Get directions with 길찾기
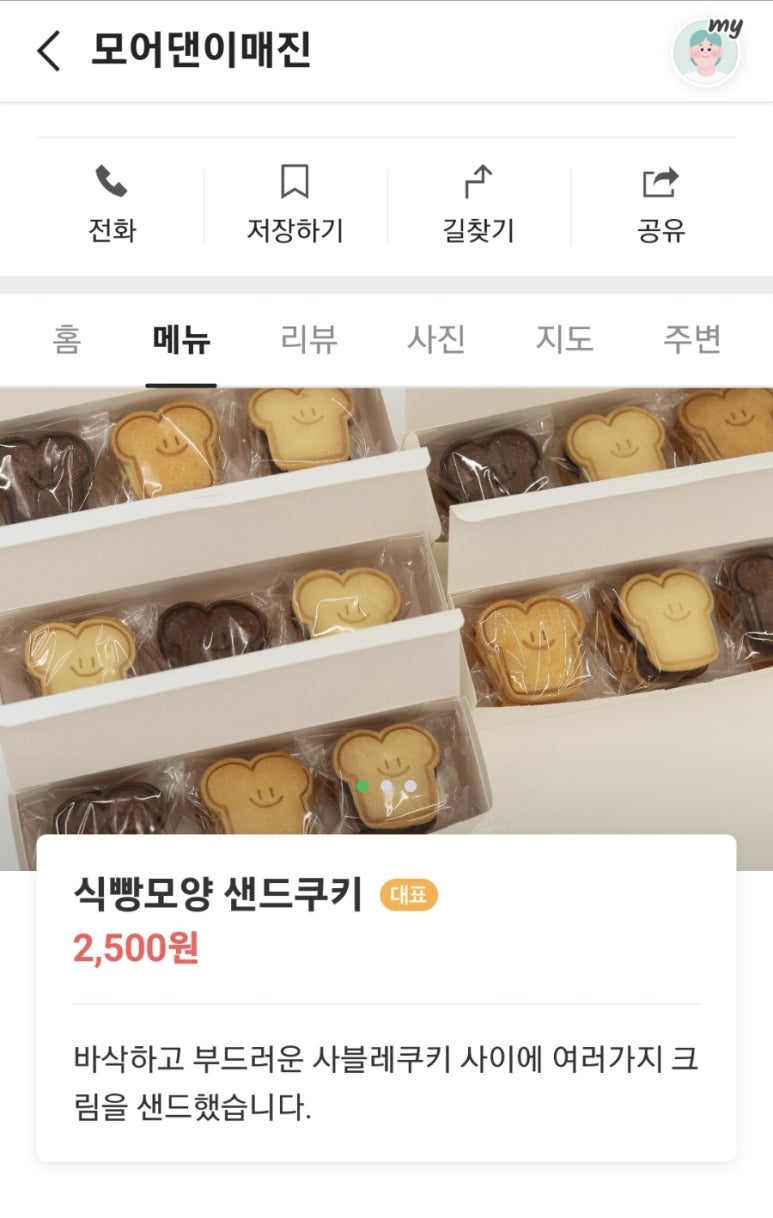The height and width of the screenshot is (1218, 773). (478, 205)
